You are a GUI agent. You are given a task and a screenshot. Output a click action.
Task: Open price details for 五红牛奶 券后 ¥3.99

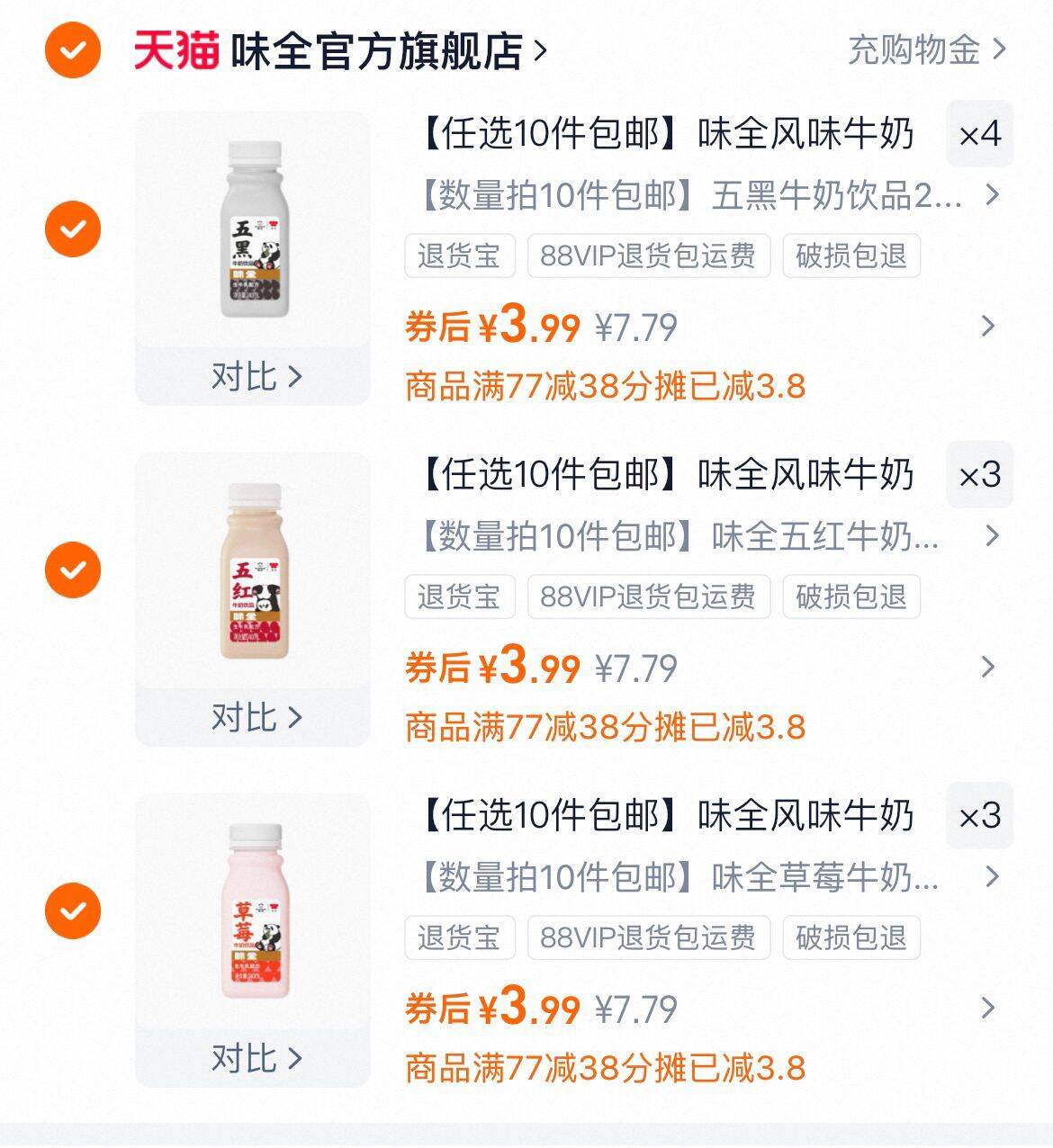[987, 667]
